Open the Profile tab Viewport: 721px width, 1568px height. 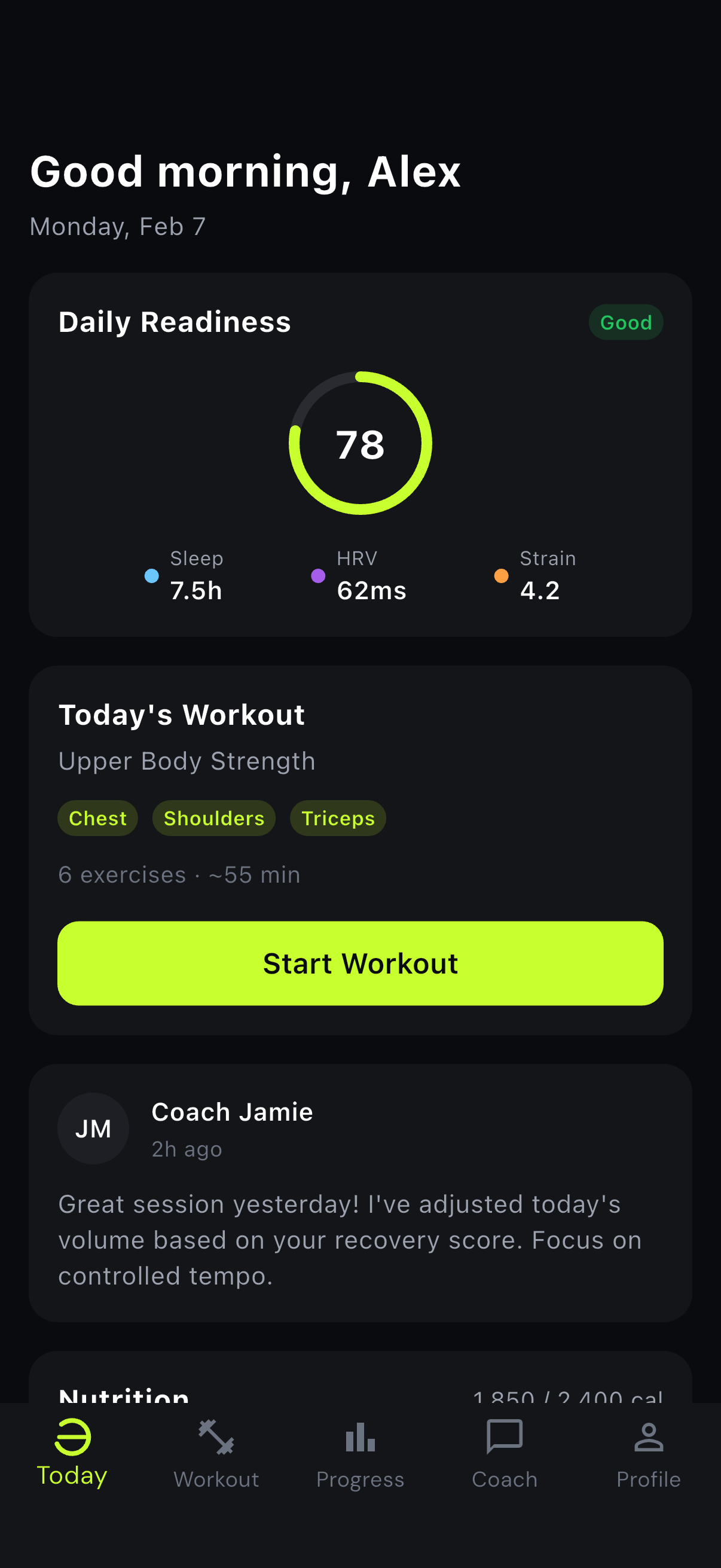tap(648, 1454)
